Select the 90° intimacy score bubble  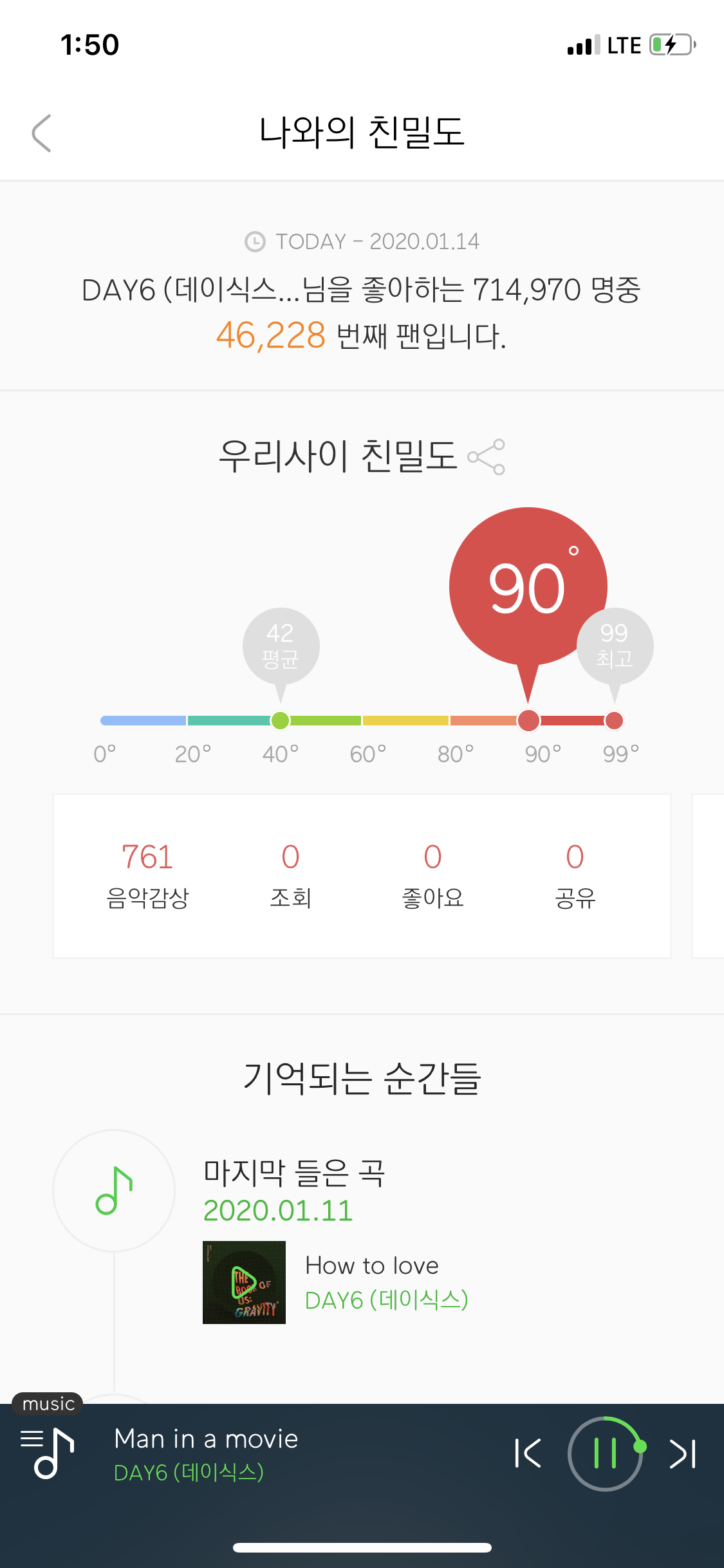coord(528,584)
